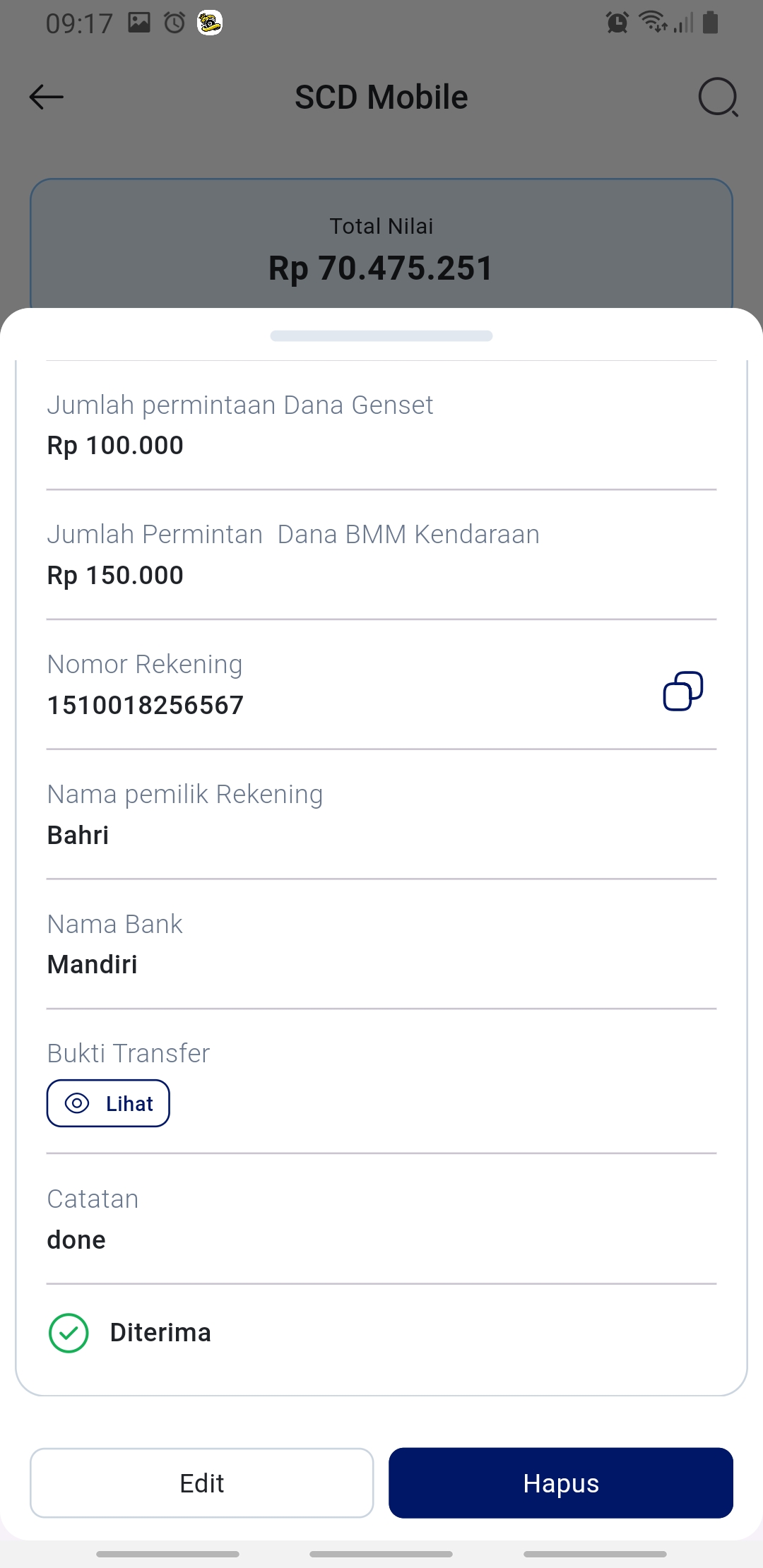The height and width of the screenshot is (1568, 763).
Task: Open search in the app bar
Action: pyautogui.click(x=718, y=97)
